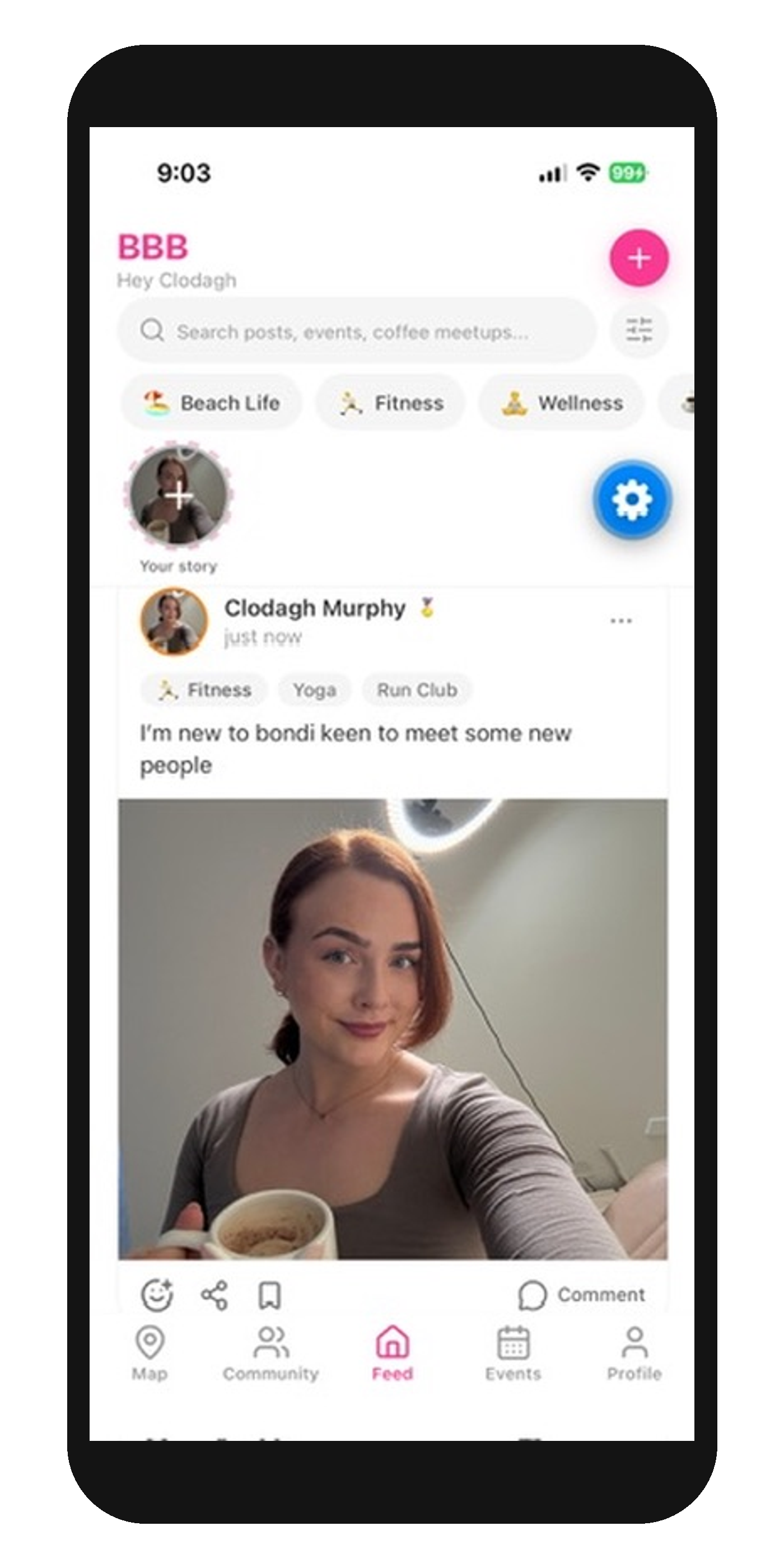This screenshot has height=1568, width=784.
Task: Tap the Run Club tag on the post
Action: click(x=417, y=690)
